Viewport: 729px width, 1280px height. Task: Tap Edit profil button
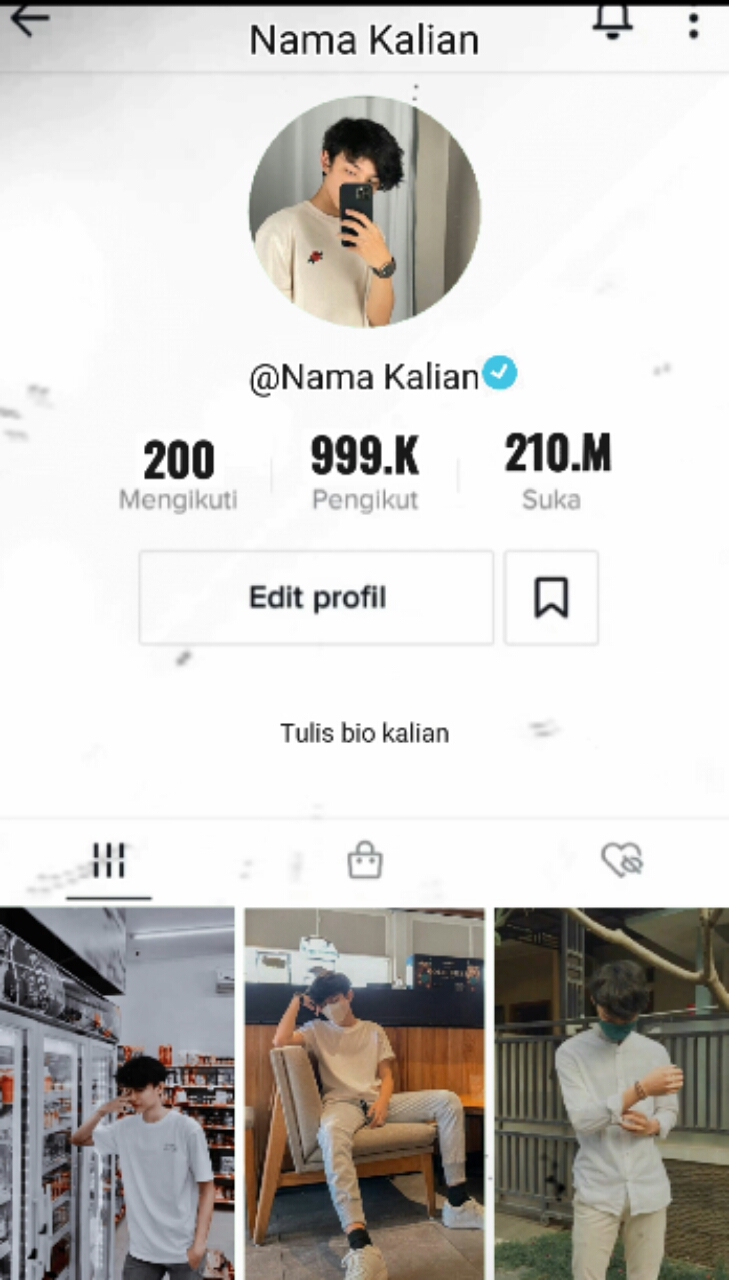coord(316,597)
